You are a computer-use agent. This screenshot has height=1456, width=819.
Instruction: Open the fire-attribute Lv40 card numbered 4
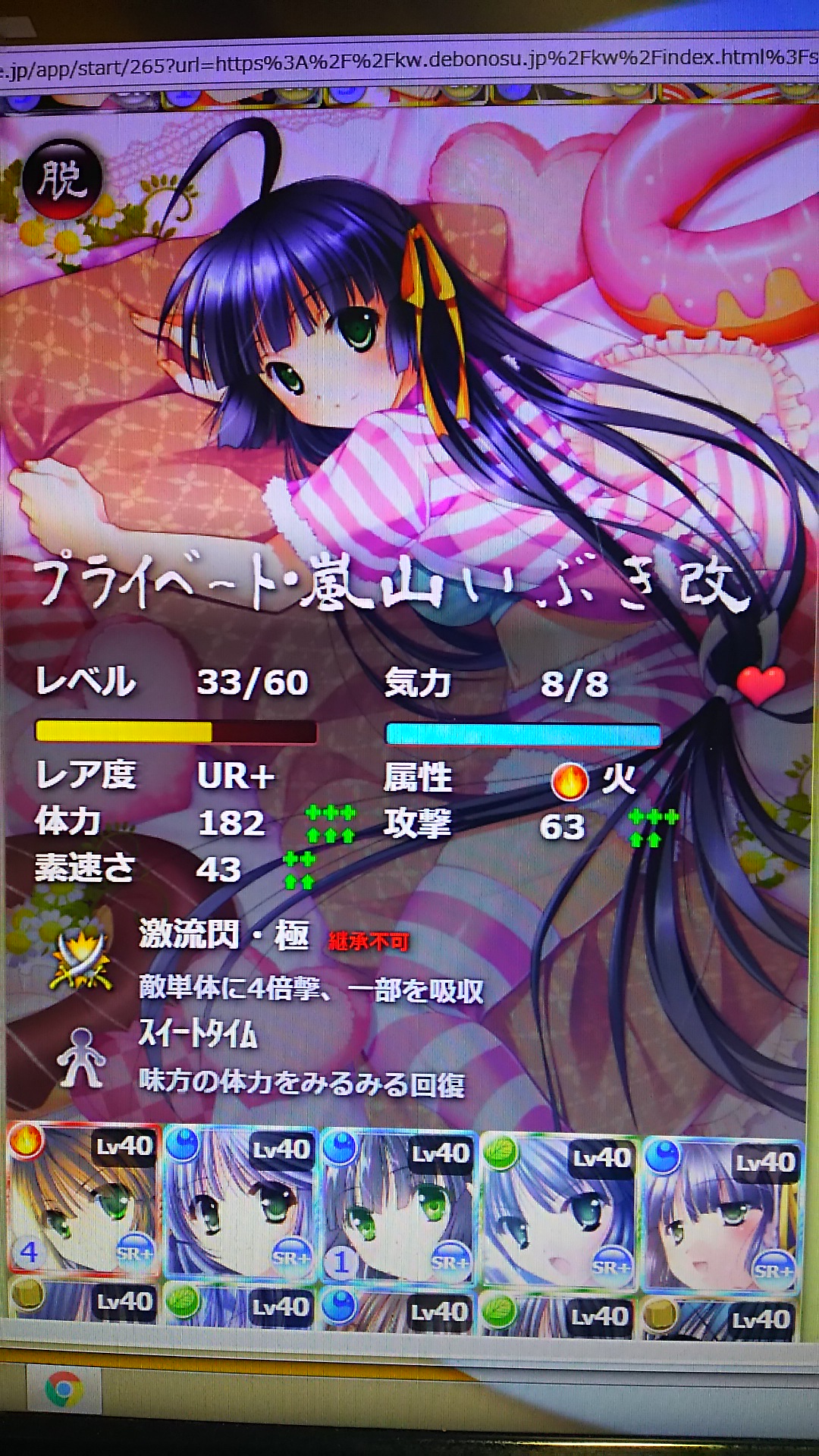(83, 1198)
